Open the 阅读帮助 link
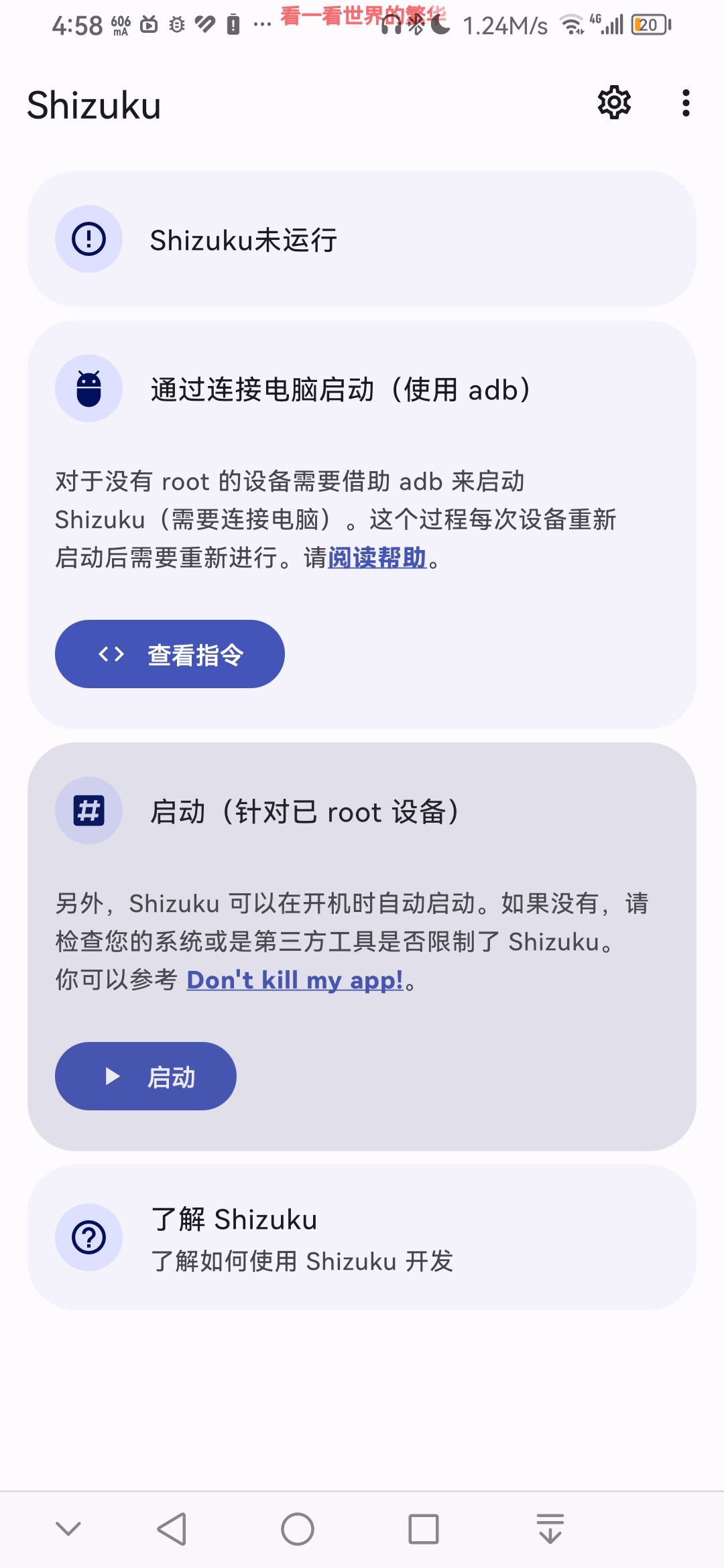The width and height of the screenshot is (724, 1568). [377, 558]
